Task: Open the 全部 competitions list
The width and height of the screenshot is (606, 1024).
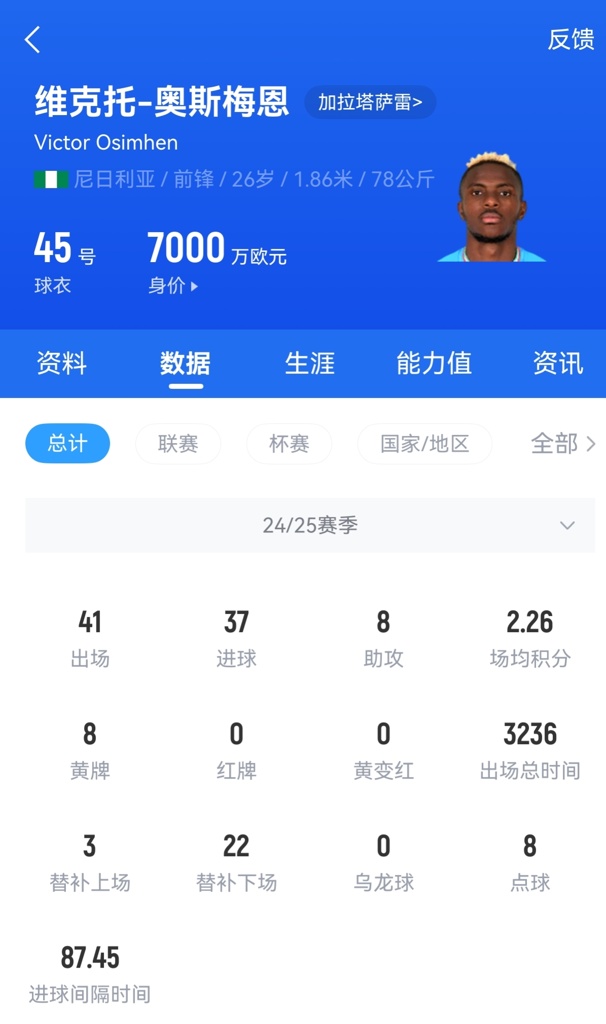Action: (x=562, y=444)
